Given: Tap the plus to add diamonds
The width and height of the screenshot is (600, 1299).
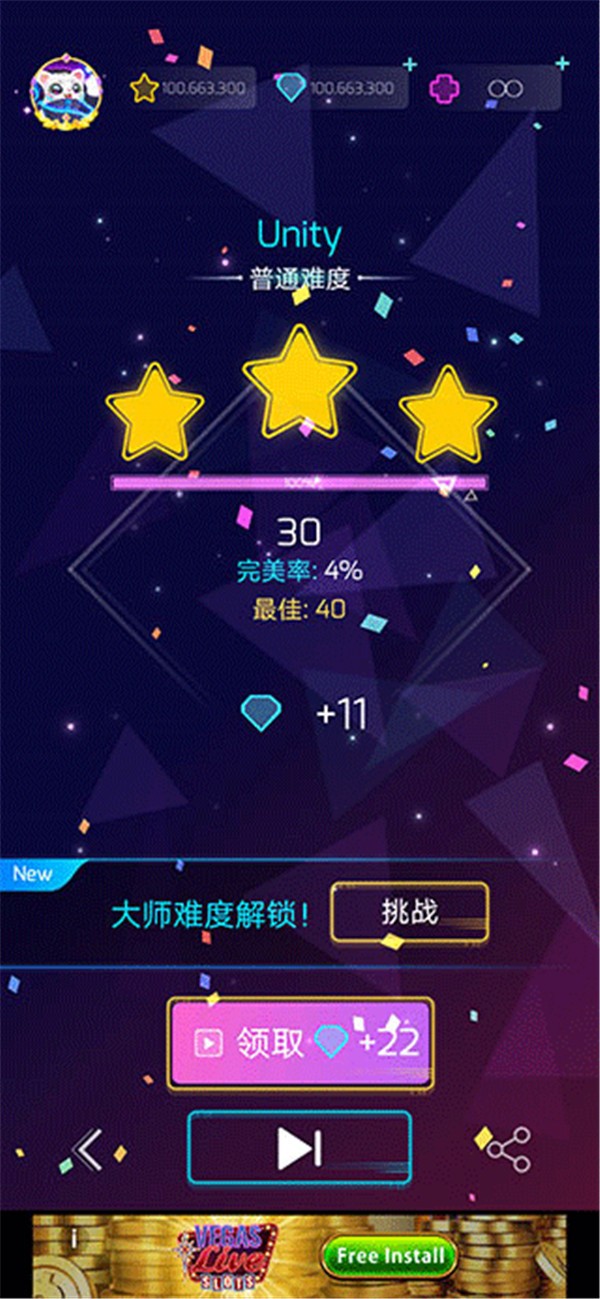Looking at the screenshot, I should pyautogui.click(x=410, y=65).
